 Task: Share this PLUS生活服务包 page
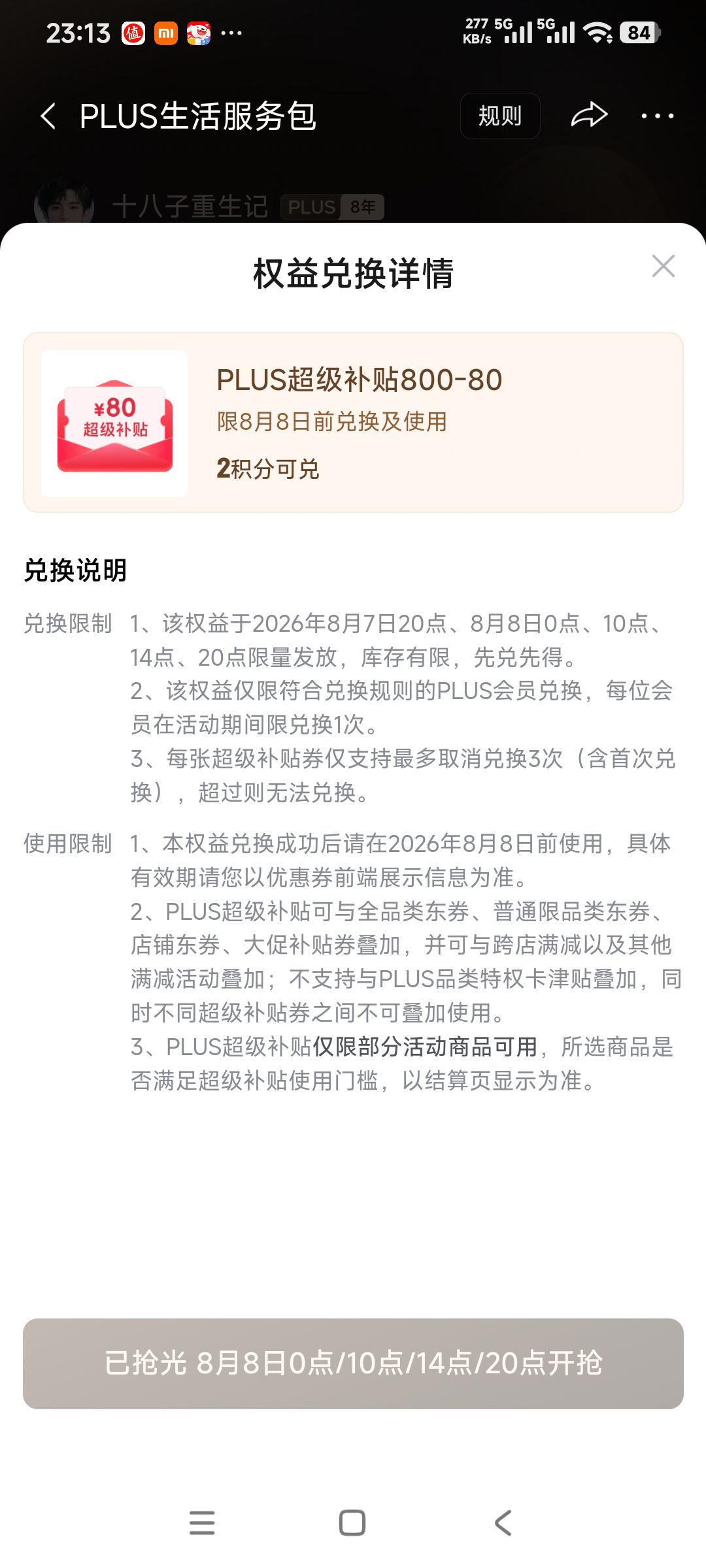pos(590,116)
